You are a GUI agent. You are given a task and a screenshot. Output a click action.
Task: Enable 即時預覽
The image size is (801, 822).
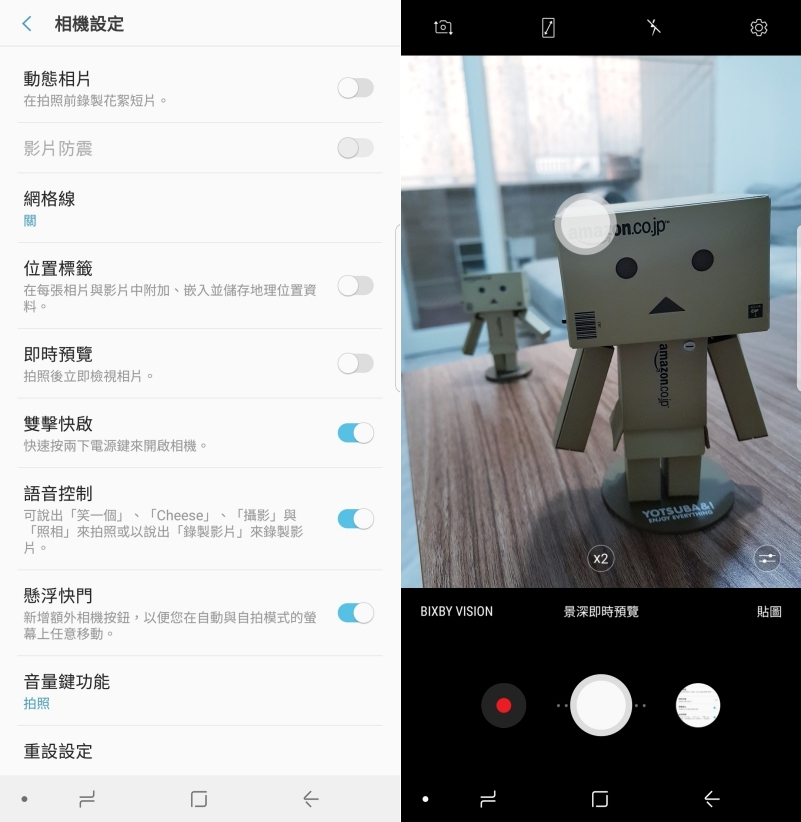tap(355, 363)
